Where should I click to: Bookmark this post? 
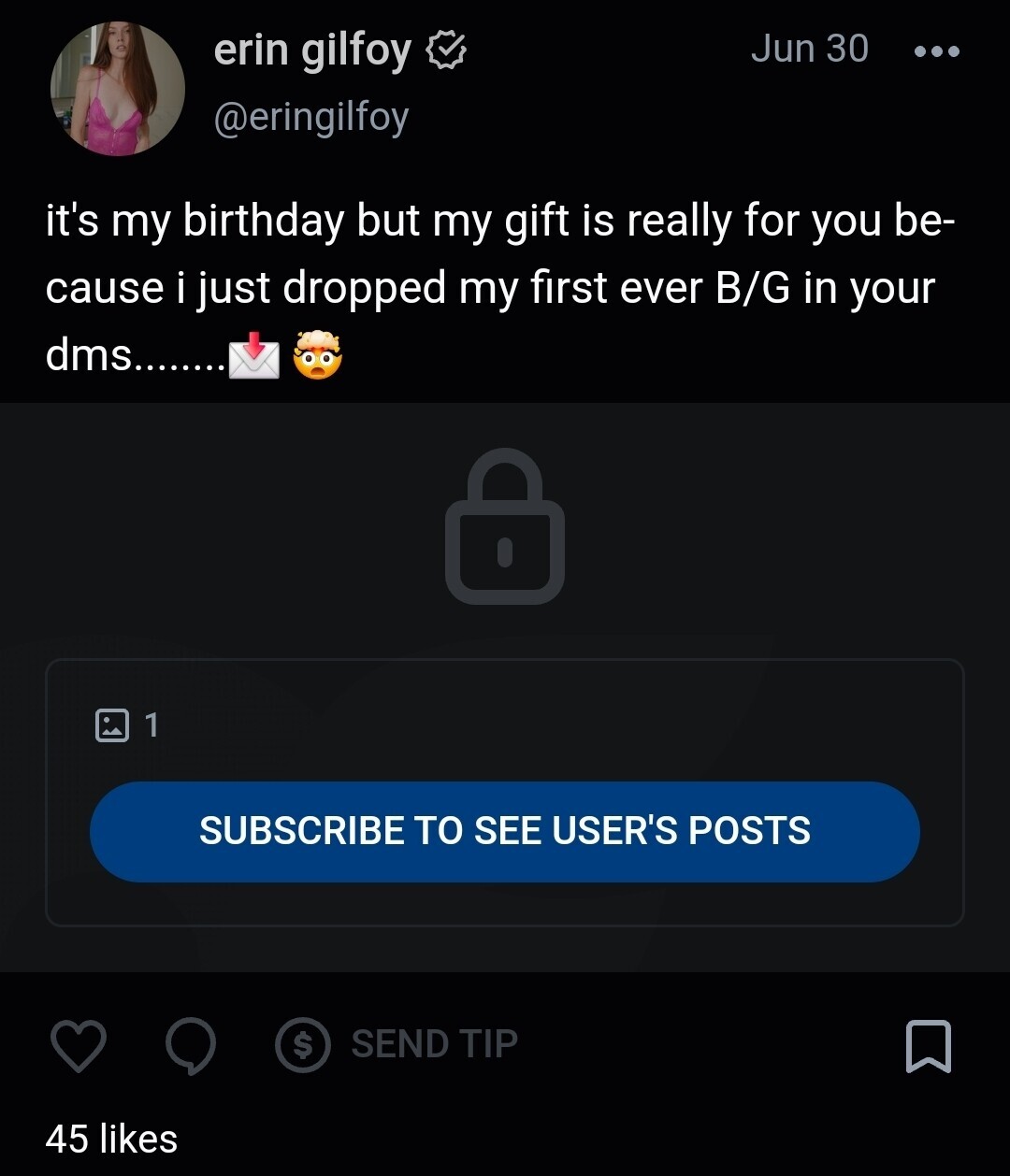(x=928, y=1046)
